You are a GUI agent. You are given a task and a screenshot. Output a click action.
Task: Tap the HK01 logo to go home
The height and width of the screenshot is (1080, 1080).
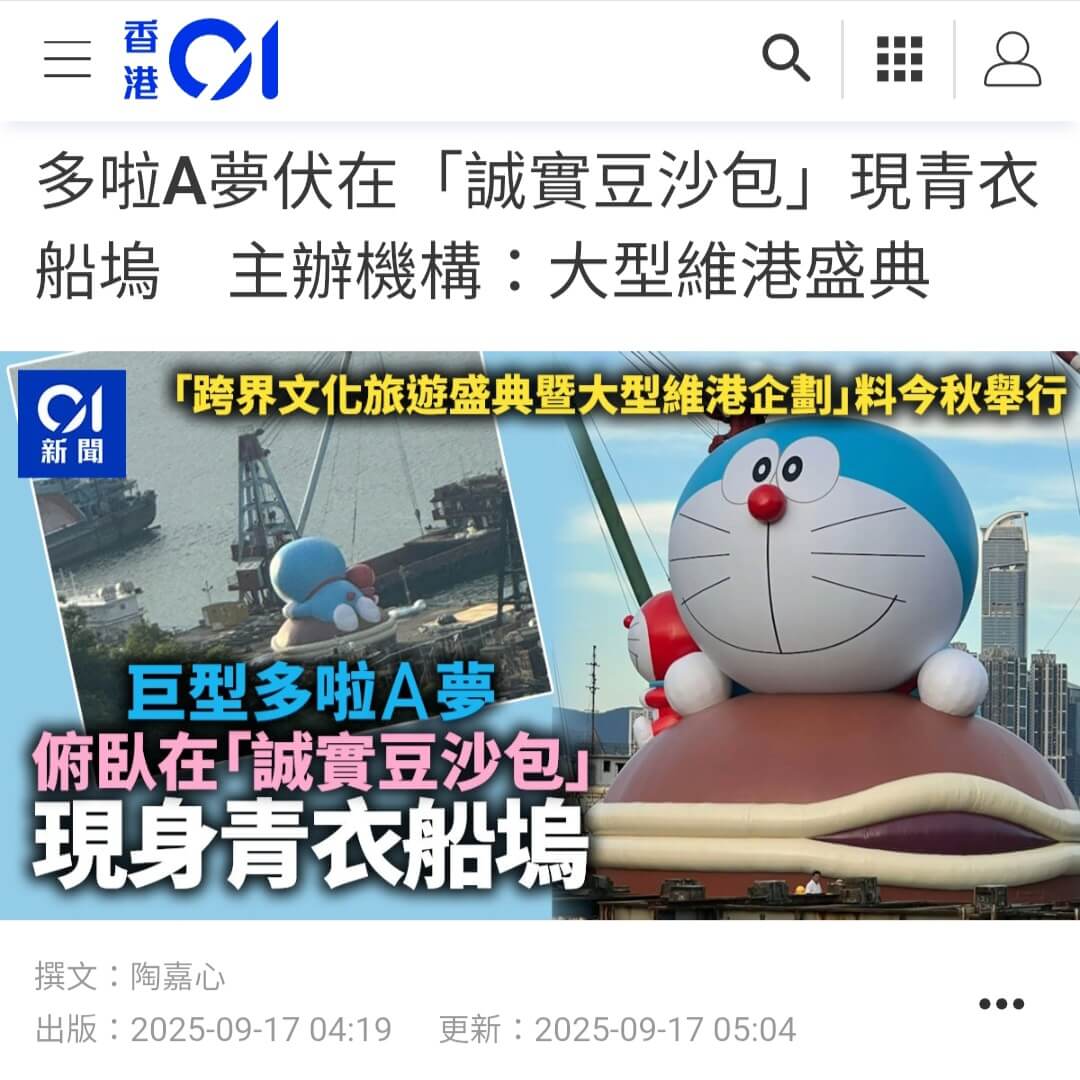[x=200, y=60]
